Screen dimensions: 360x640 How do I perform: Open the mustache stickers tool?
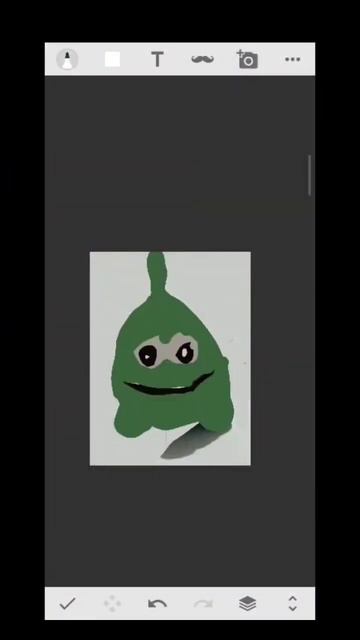[x=202, y=60]
